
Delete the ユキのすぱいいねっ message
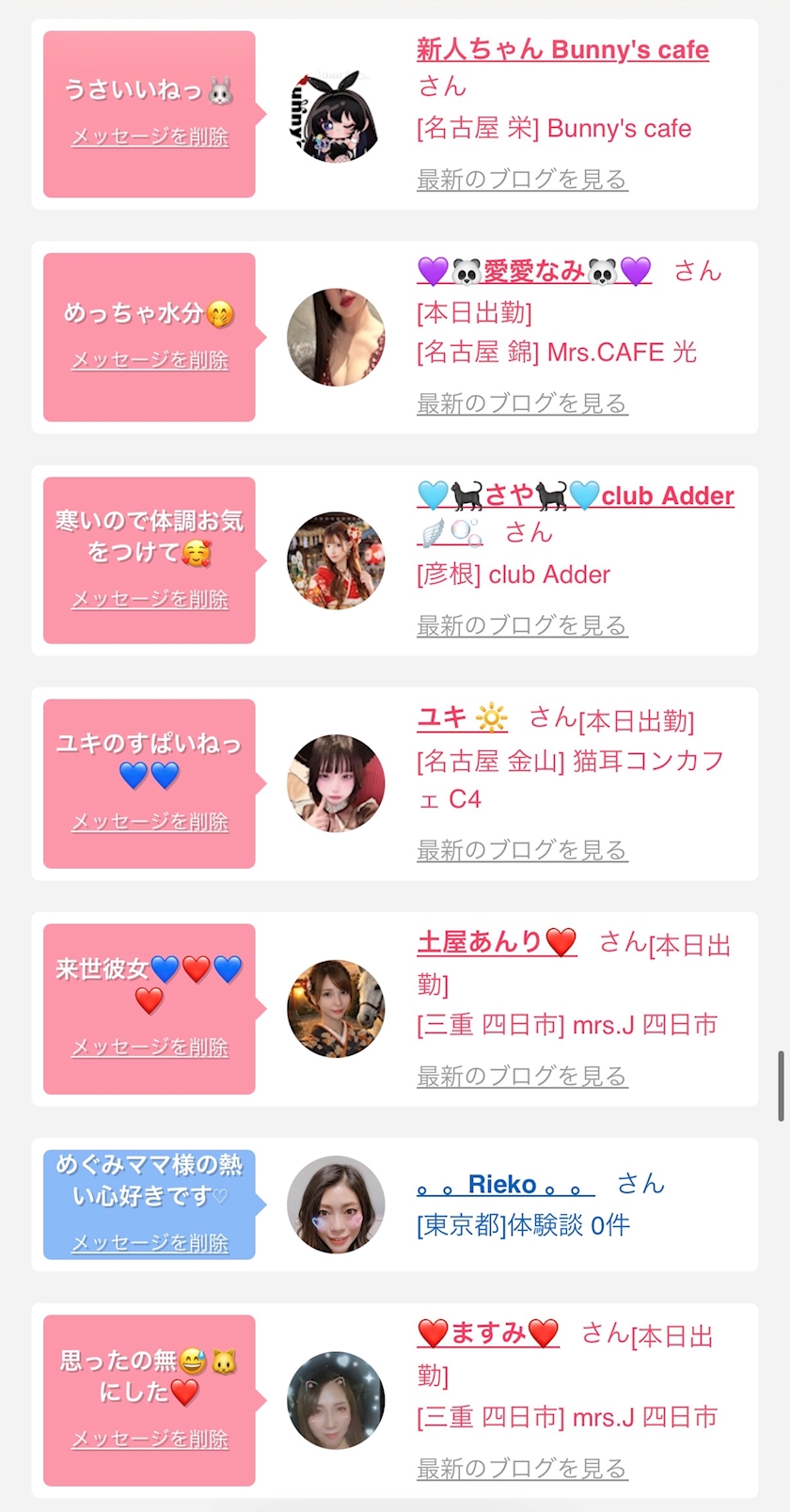click(150, 822)
